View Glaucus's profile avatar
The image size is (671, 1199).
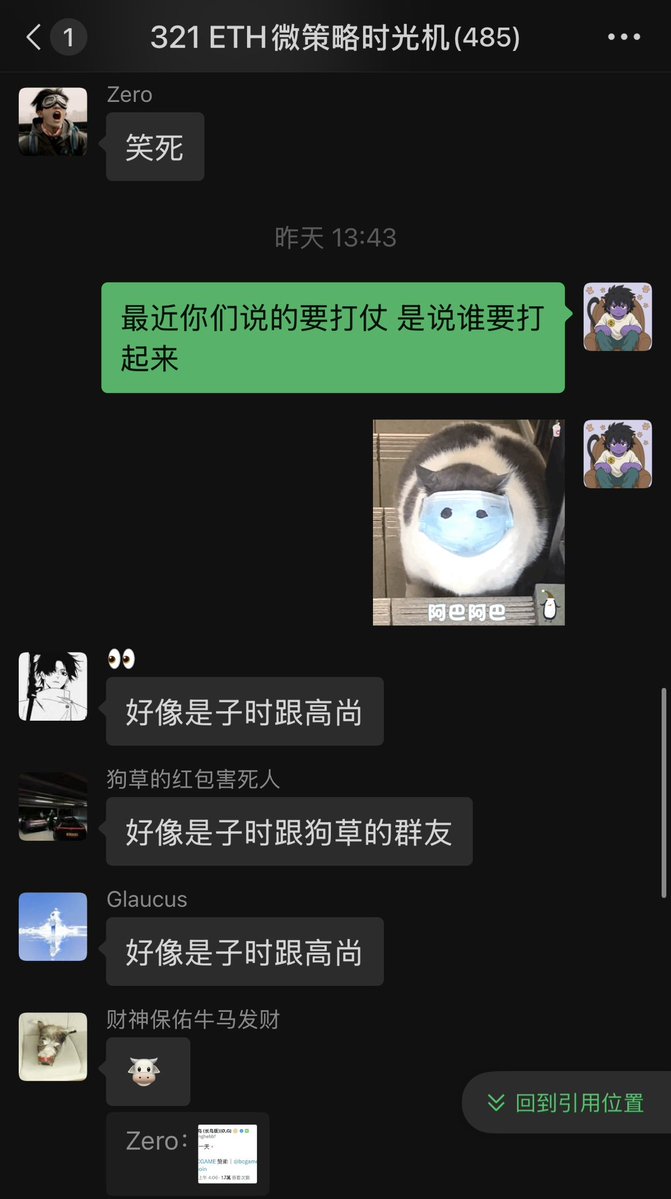53,926
